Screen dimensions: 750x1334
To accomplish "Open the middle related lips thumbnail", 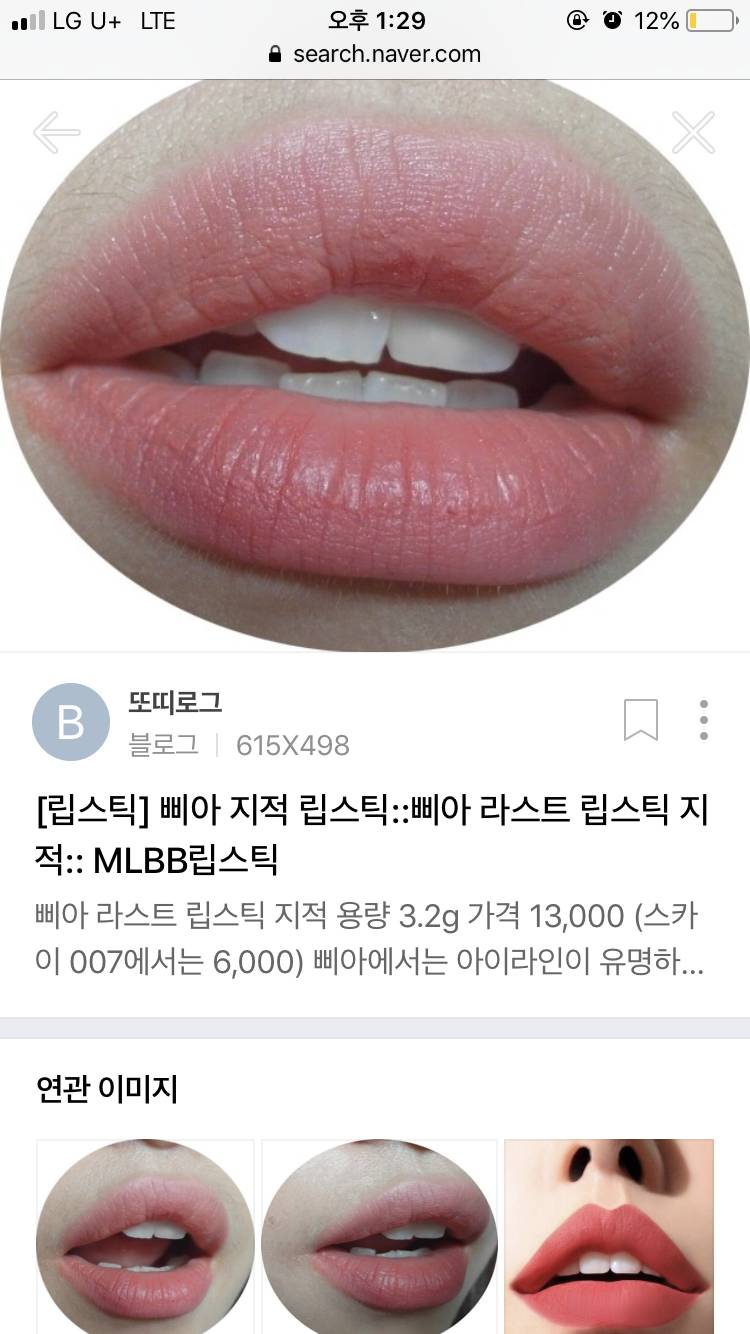I will (x=380, y=1238).
